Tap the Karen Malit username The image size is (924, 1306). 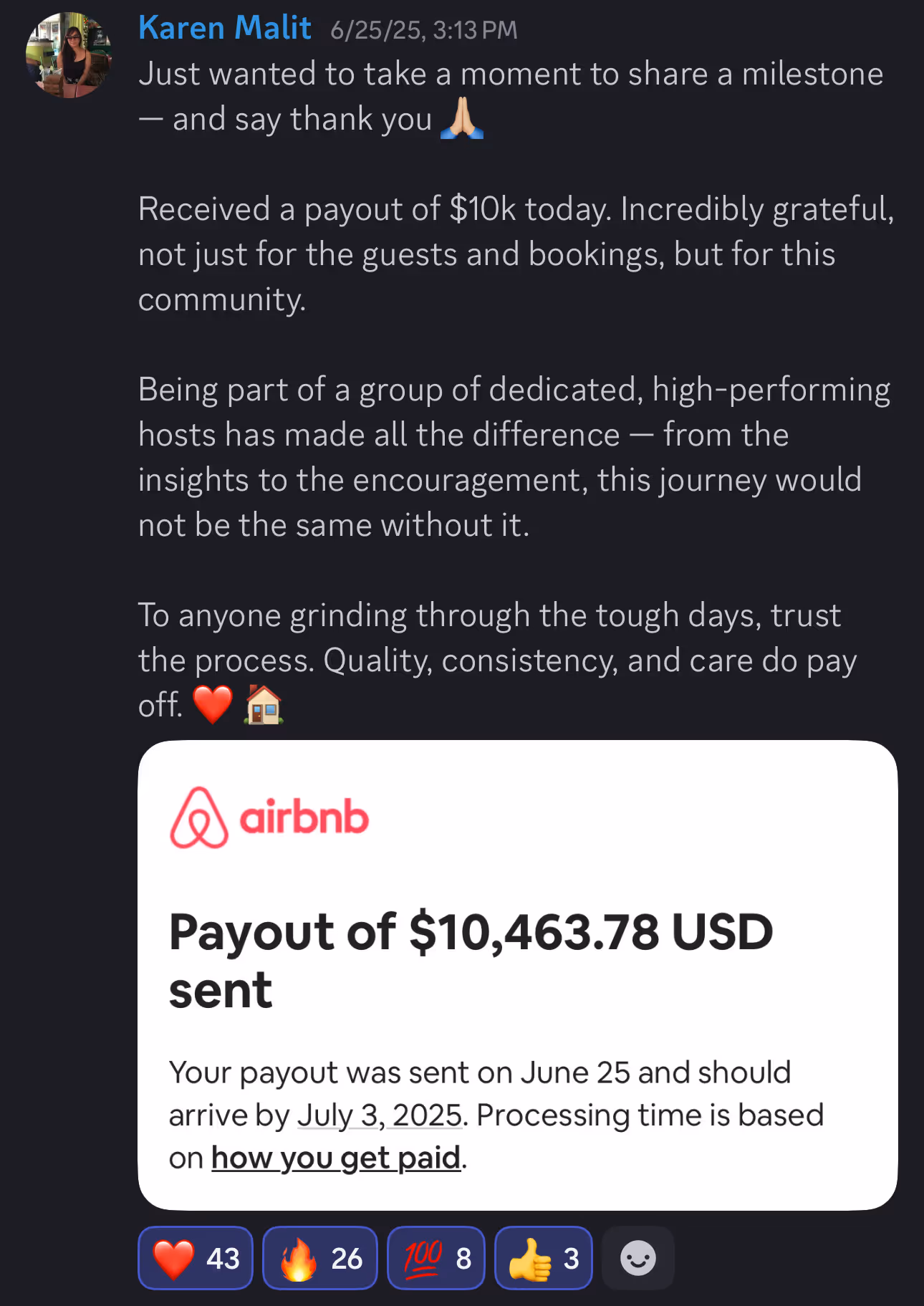pyautogui.click(x=224, y=29)
